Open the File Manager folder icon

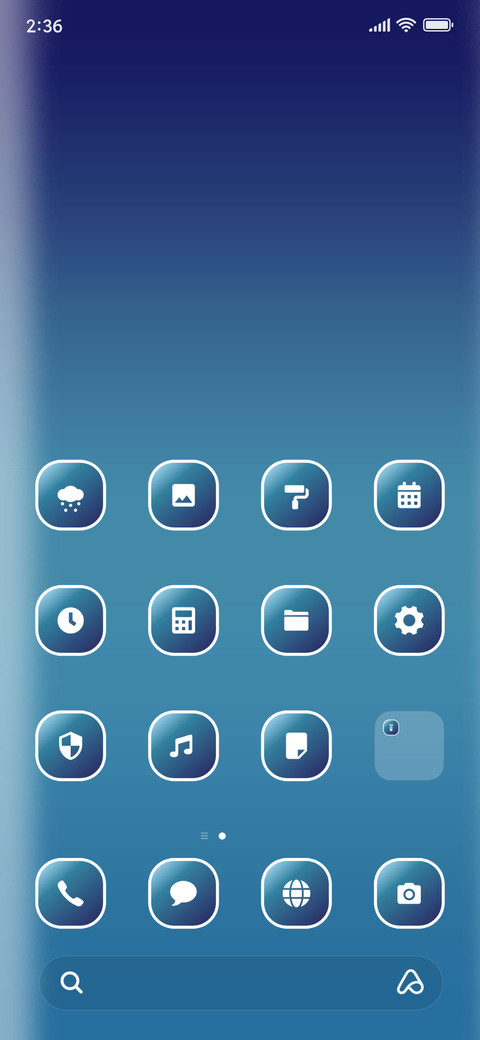coord(296,620)
